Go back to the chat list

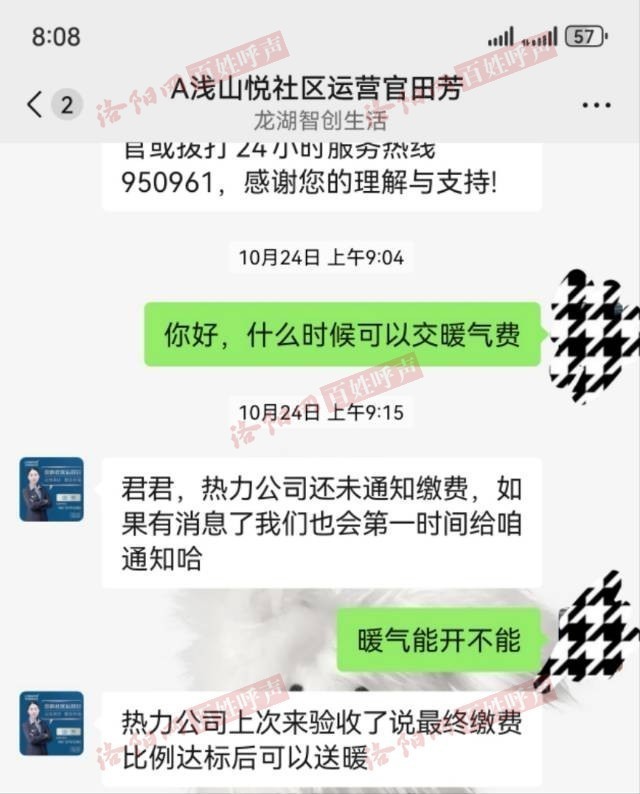coord(36,103)
